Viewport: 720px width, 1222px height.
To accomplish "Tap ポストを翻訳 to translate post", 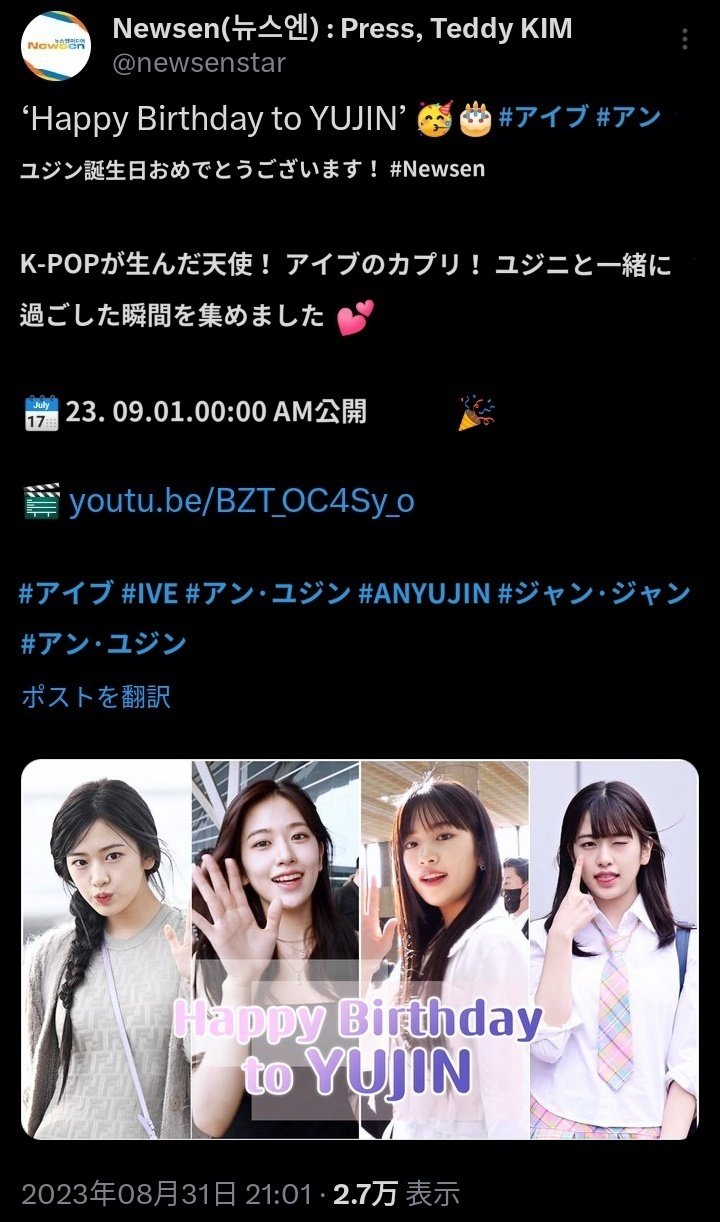I will (x=96, y=696).
